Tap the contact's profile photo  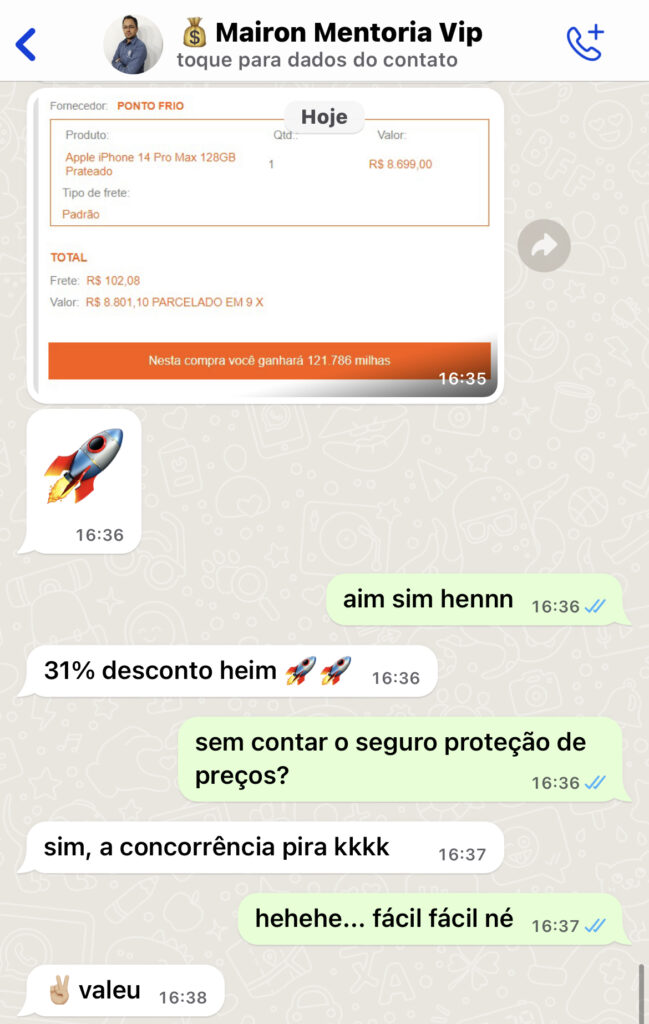133,45
